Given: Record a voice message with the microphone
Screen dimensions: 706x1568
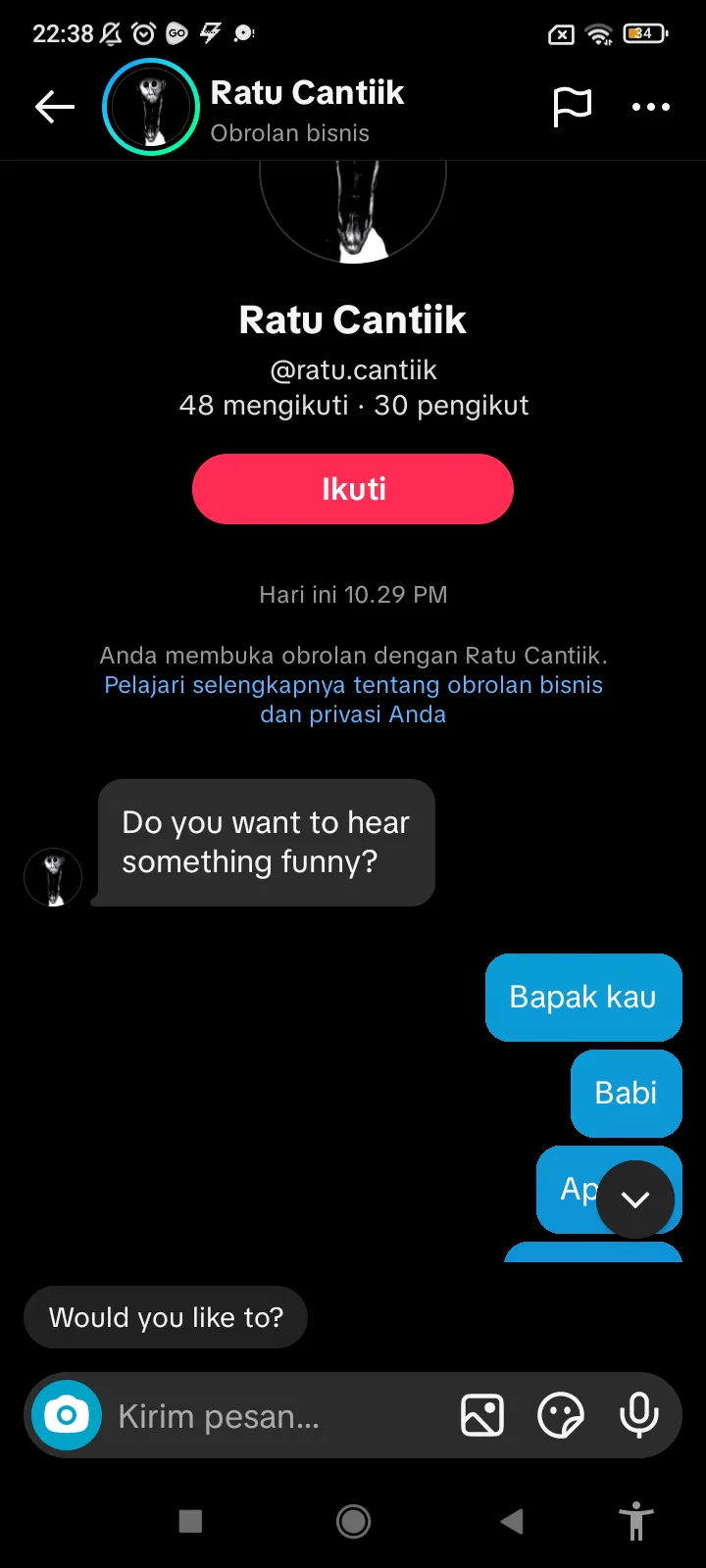Looking at the screenshot, I should pyautogui.click(x=638, y=1415).
